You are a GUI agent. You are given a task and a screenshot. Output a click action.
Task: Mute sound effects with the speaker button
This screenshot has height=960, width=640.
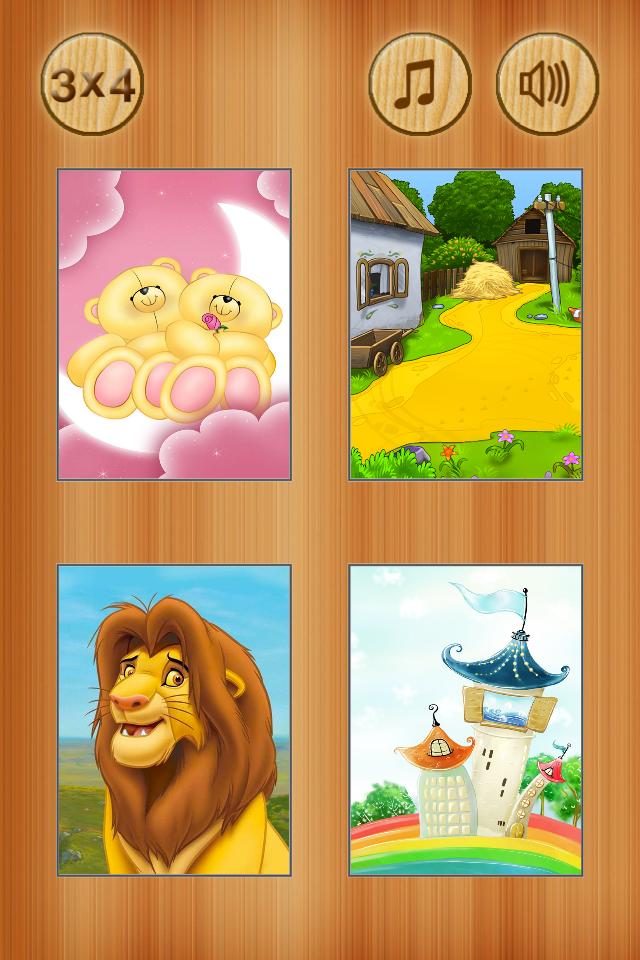tap(547, 85)
